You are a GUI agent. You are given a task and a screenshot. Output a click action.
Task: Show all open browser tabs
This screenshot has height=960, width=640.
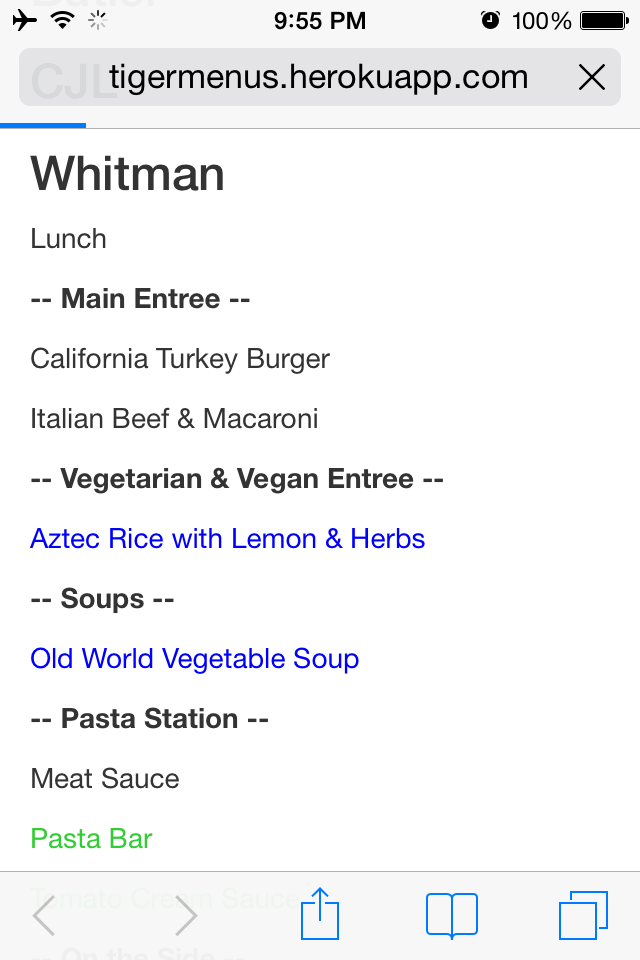pyautogui.click(x=583, y=915)
